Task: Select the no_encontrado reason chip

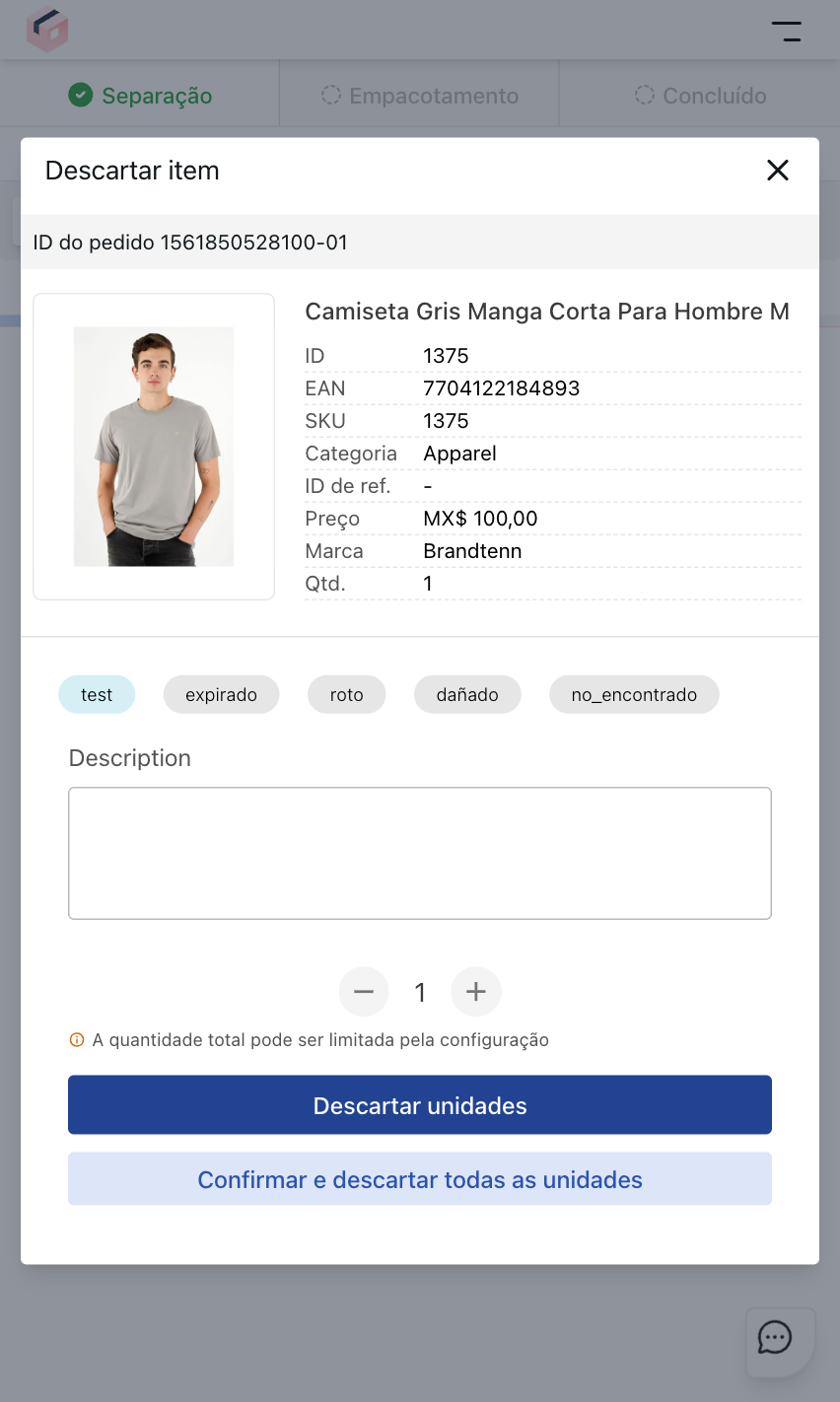Action: 634,694
